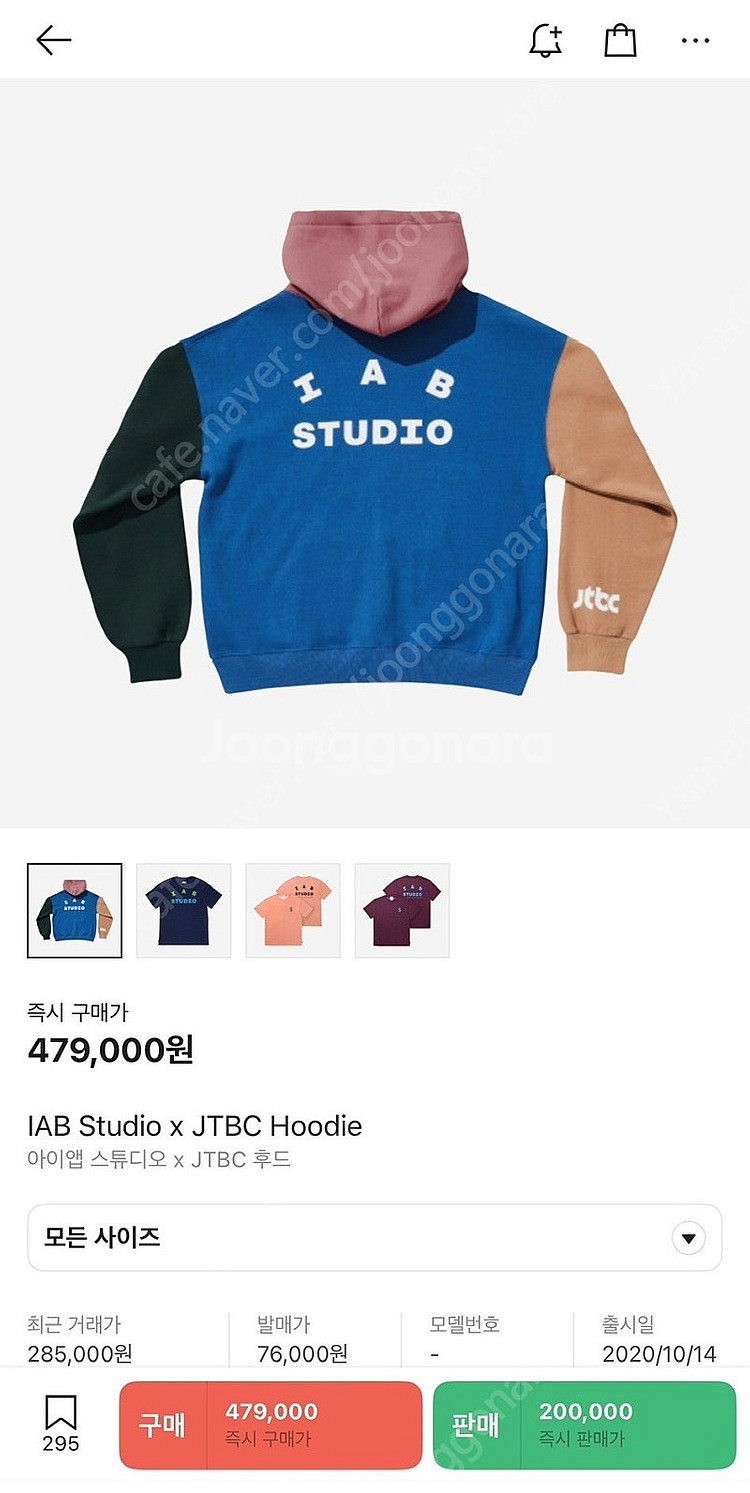
Task: Select the navy t-shirt thumbnail
Action: coord(184,911)
